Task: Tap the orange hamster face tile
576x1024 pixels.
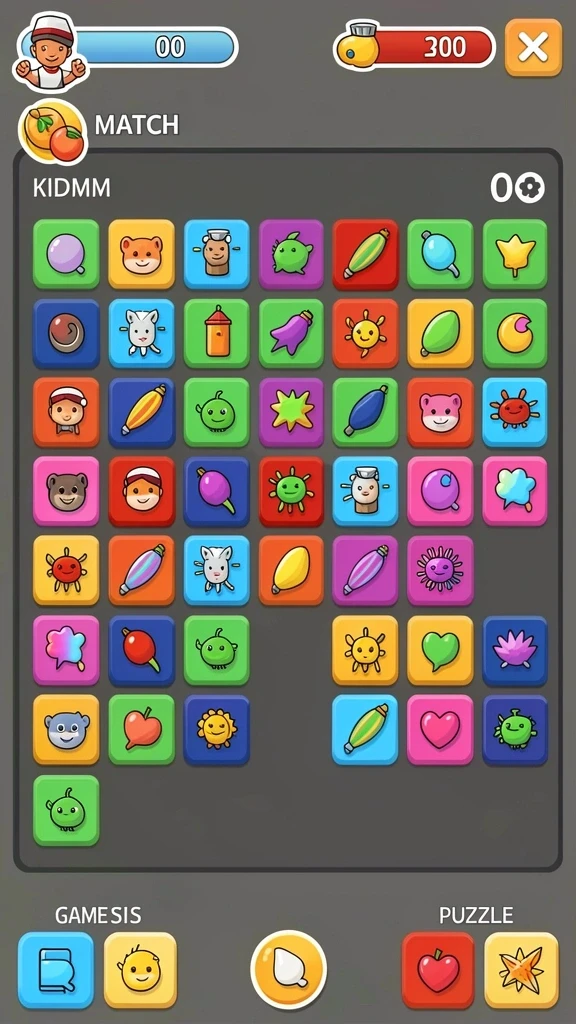Action: (x=142, y=254)
